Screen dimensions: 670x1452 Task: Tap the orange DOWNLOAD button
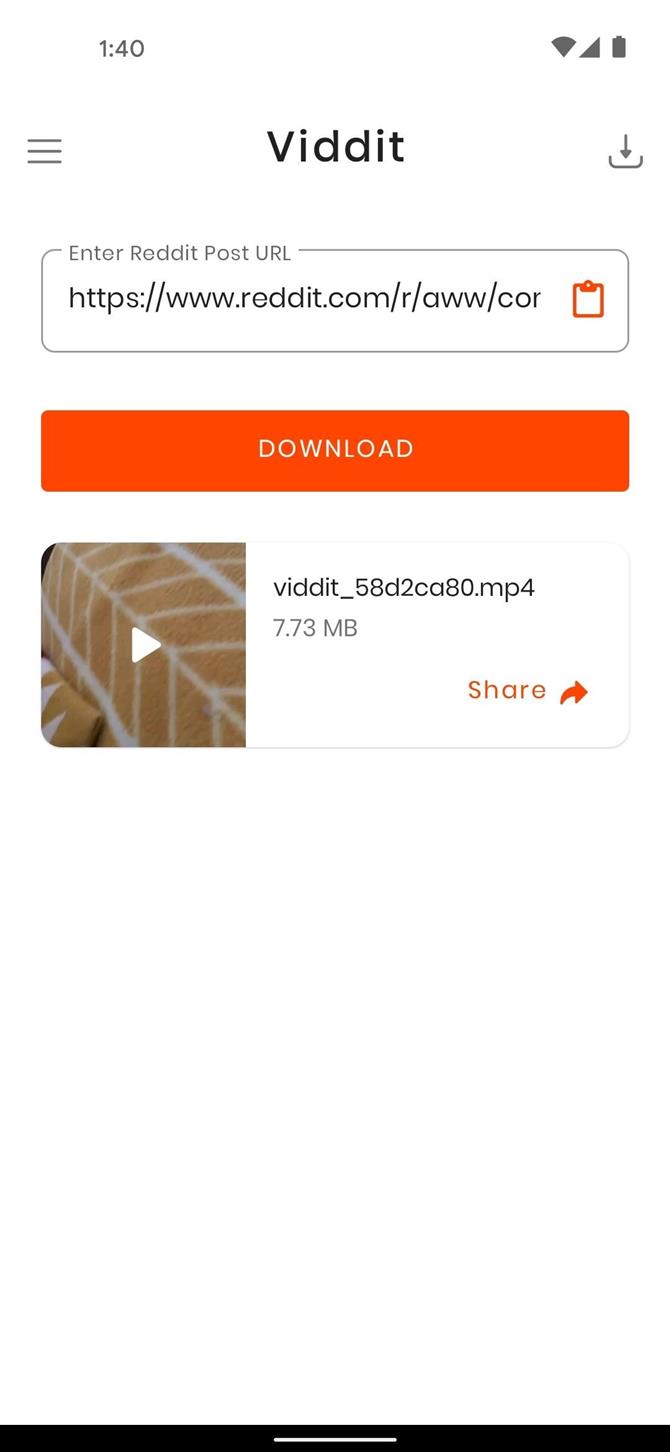tap(335, 450)
